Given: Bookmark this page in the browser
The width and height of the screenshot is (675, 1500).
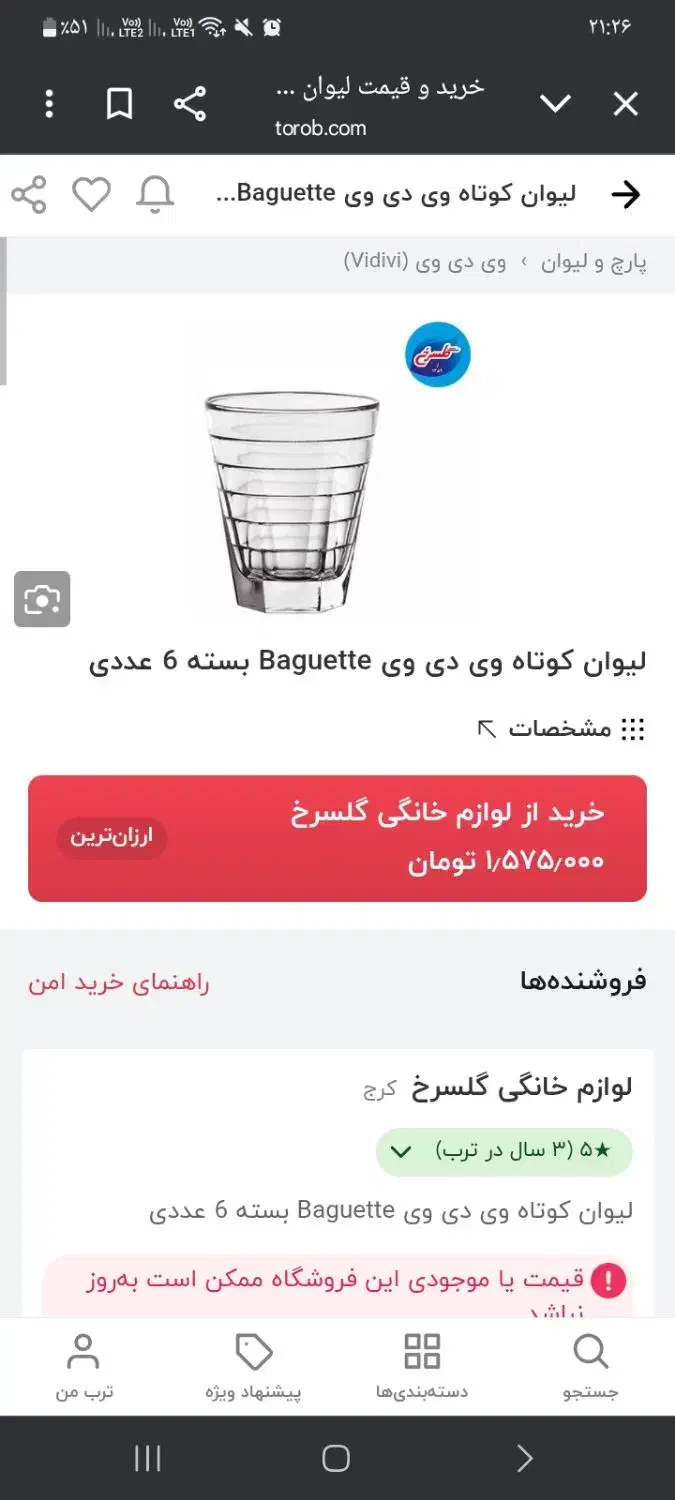Looking at the screenshot, I should 120,104.
